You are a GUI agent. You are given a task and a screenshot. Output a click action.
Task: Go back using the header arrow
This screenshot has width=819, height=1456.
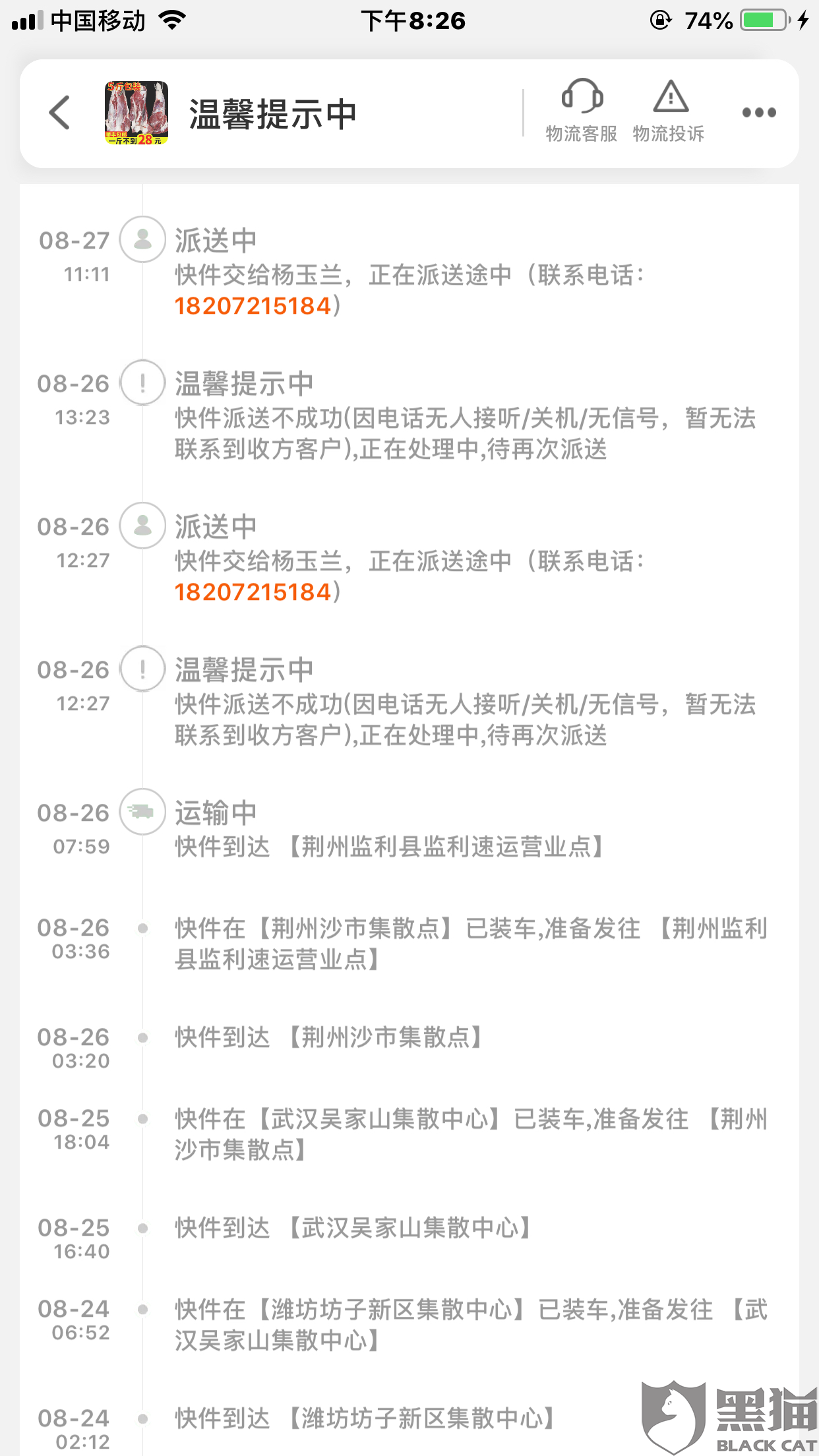60,113
